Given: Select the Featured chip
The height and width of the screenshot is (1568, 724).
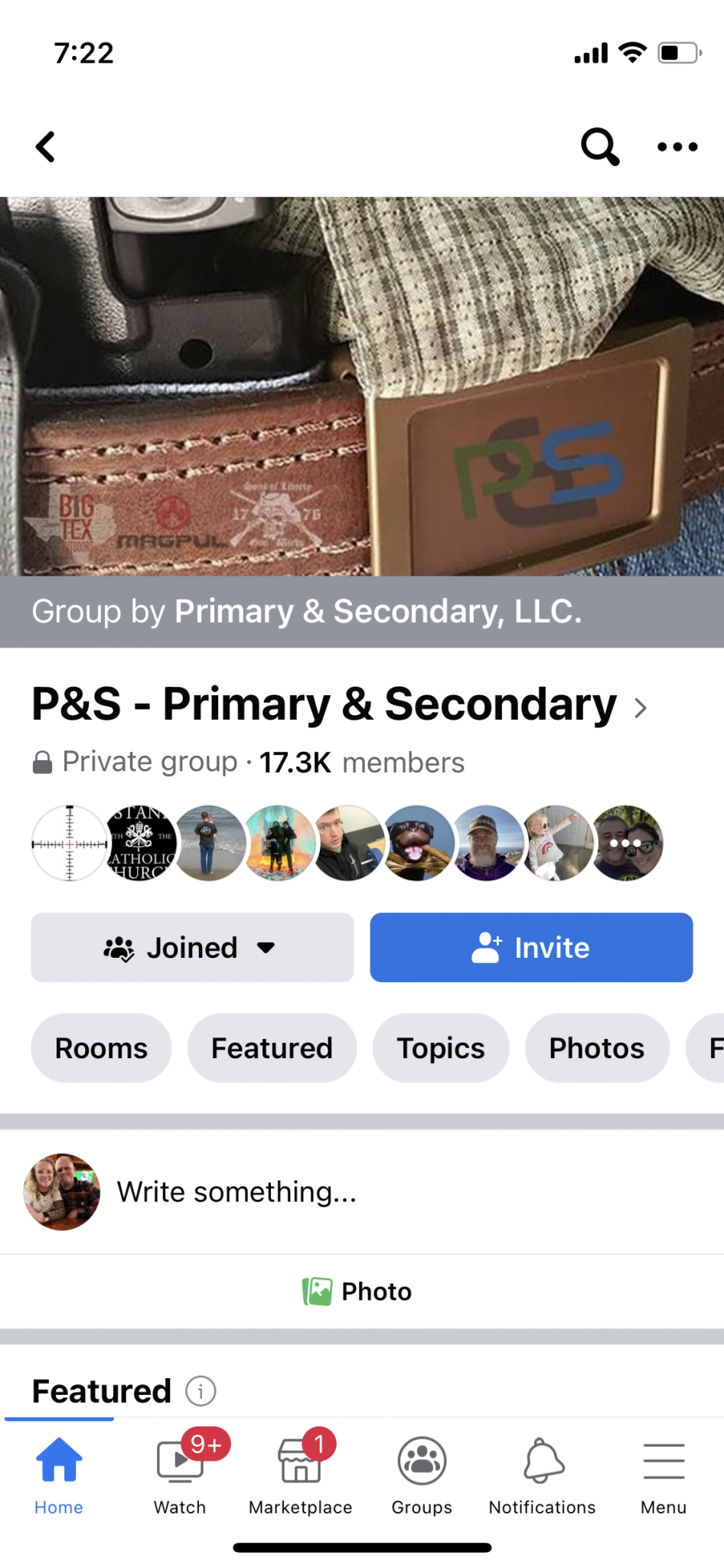Looking at the screenshot, I should tap(272, 1048).
